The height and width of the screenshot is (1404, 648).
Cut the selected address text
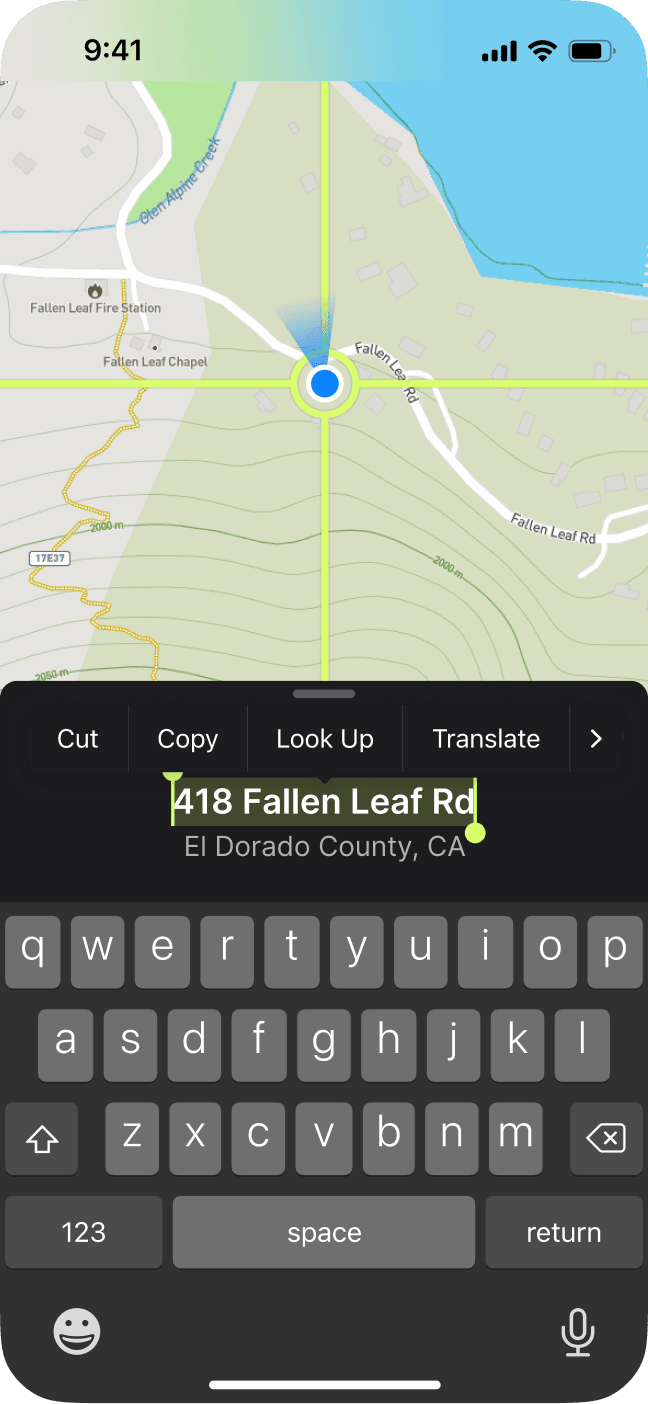(x=78, y=739)
